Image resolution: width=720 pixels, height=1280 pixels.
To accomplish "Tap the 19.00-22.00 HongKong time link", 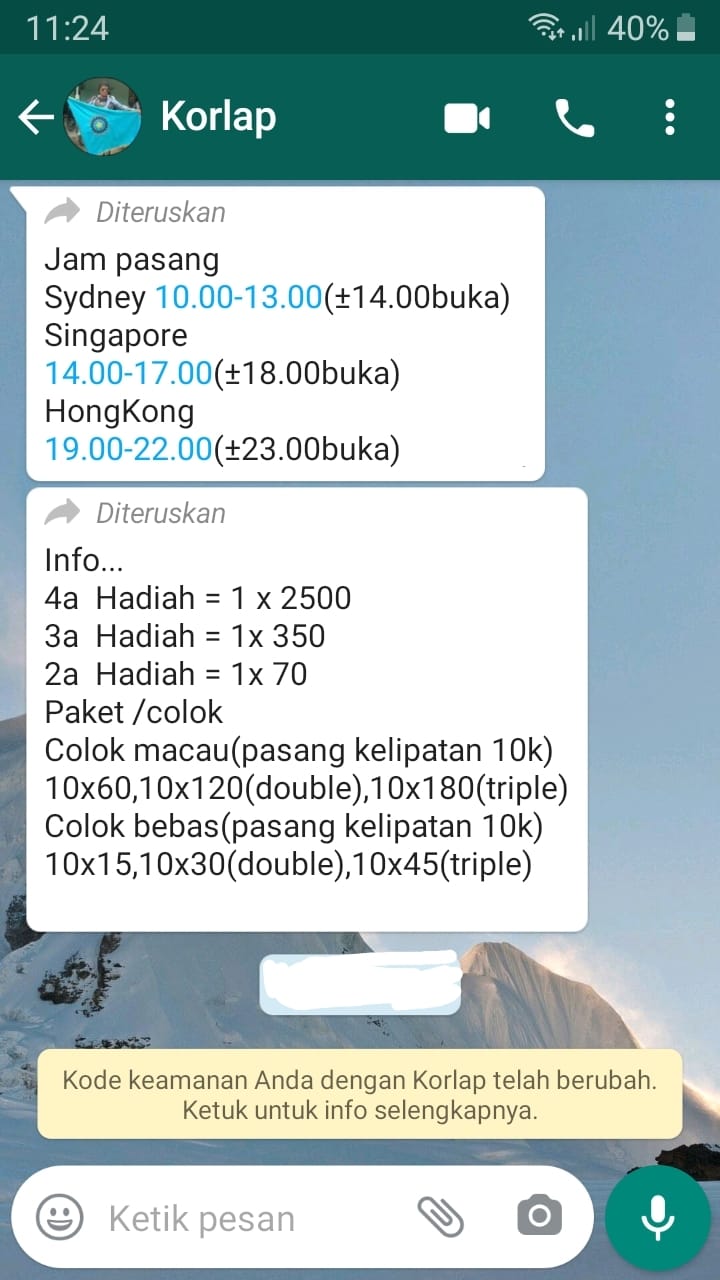I will [128, 450].
